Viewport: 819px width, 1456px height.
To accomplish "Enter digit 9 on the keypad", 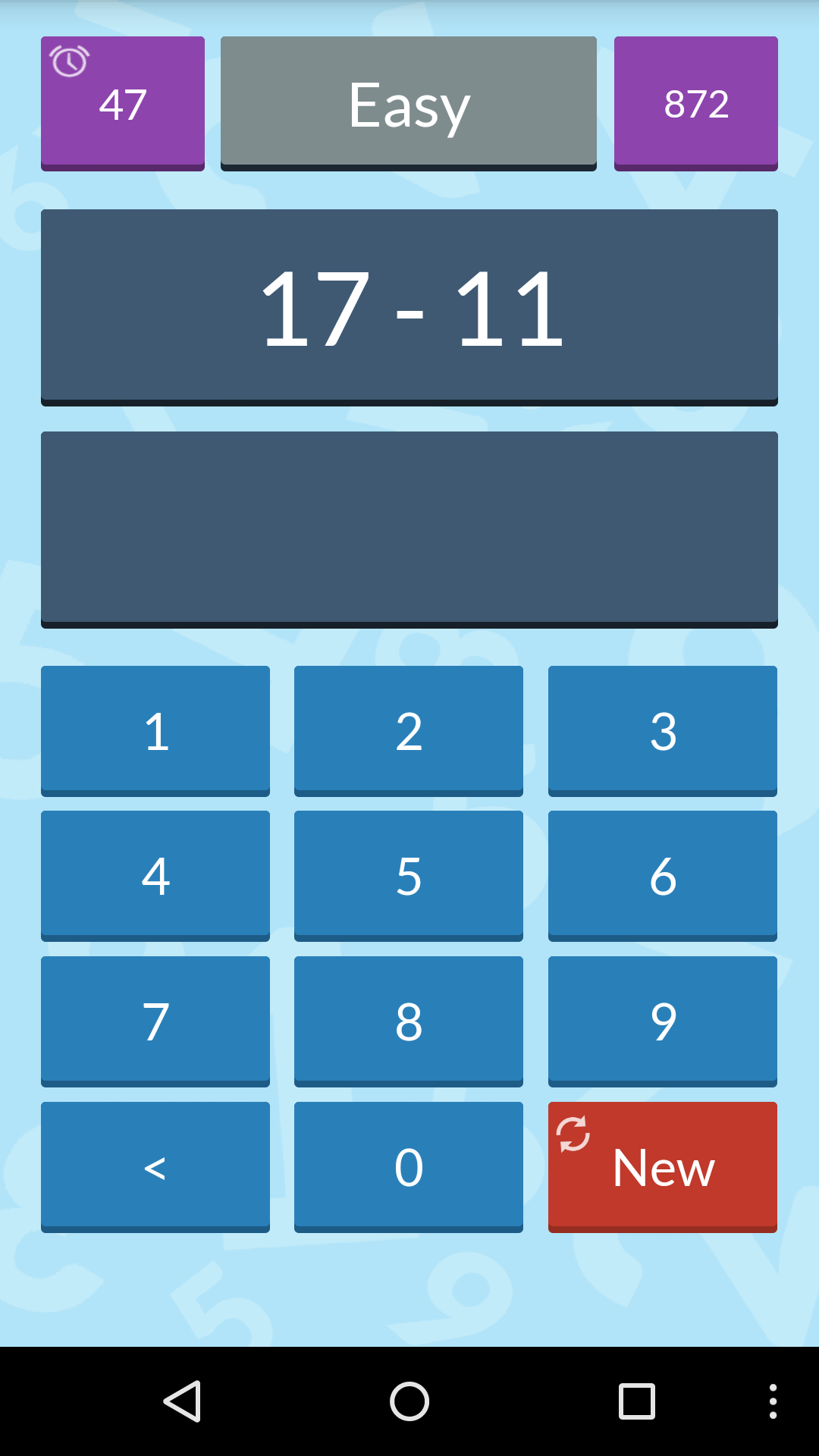I will (663, 1021).
